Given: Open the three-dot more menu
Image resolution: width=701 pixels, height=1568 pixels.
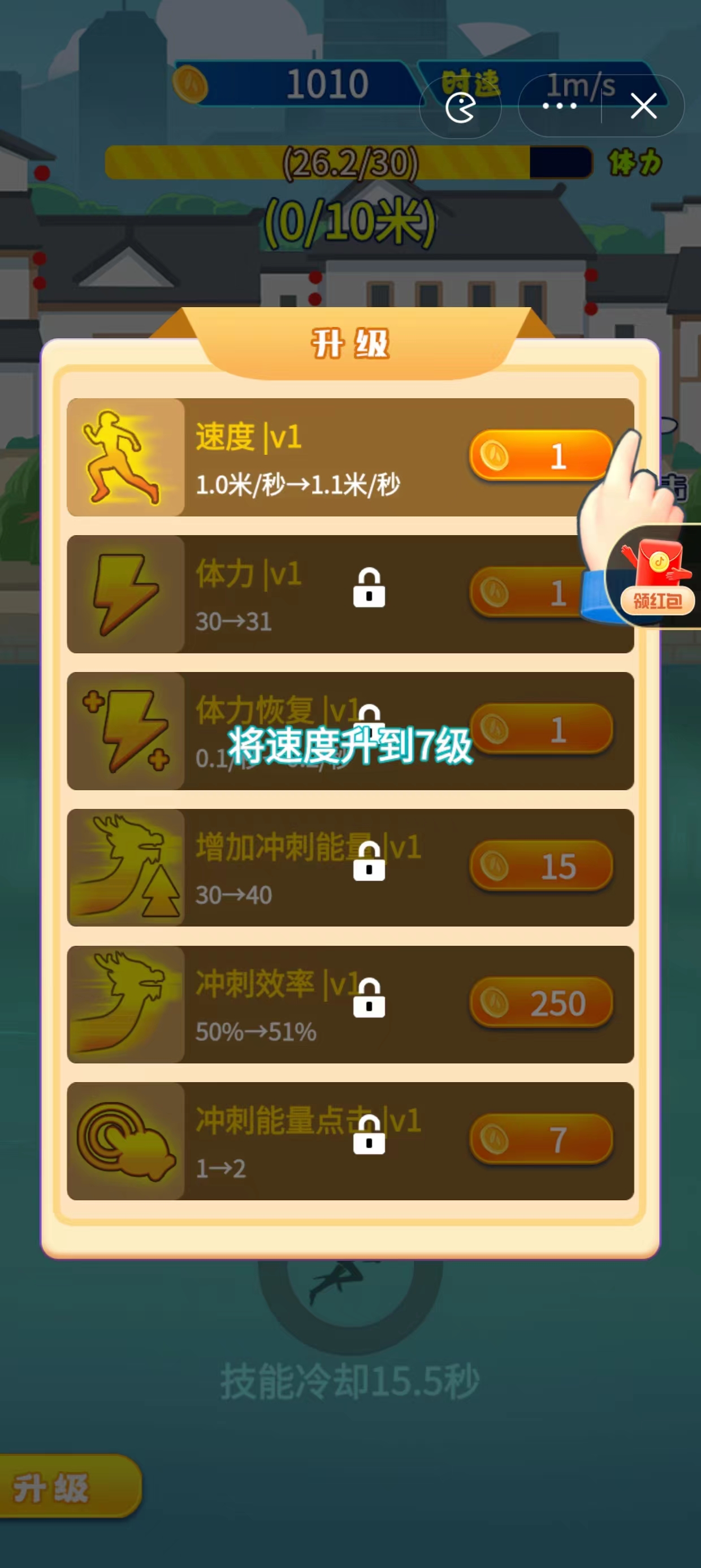Looking at the screenshot, I should (x=559, y=106).
